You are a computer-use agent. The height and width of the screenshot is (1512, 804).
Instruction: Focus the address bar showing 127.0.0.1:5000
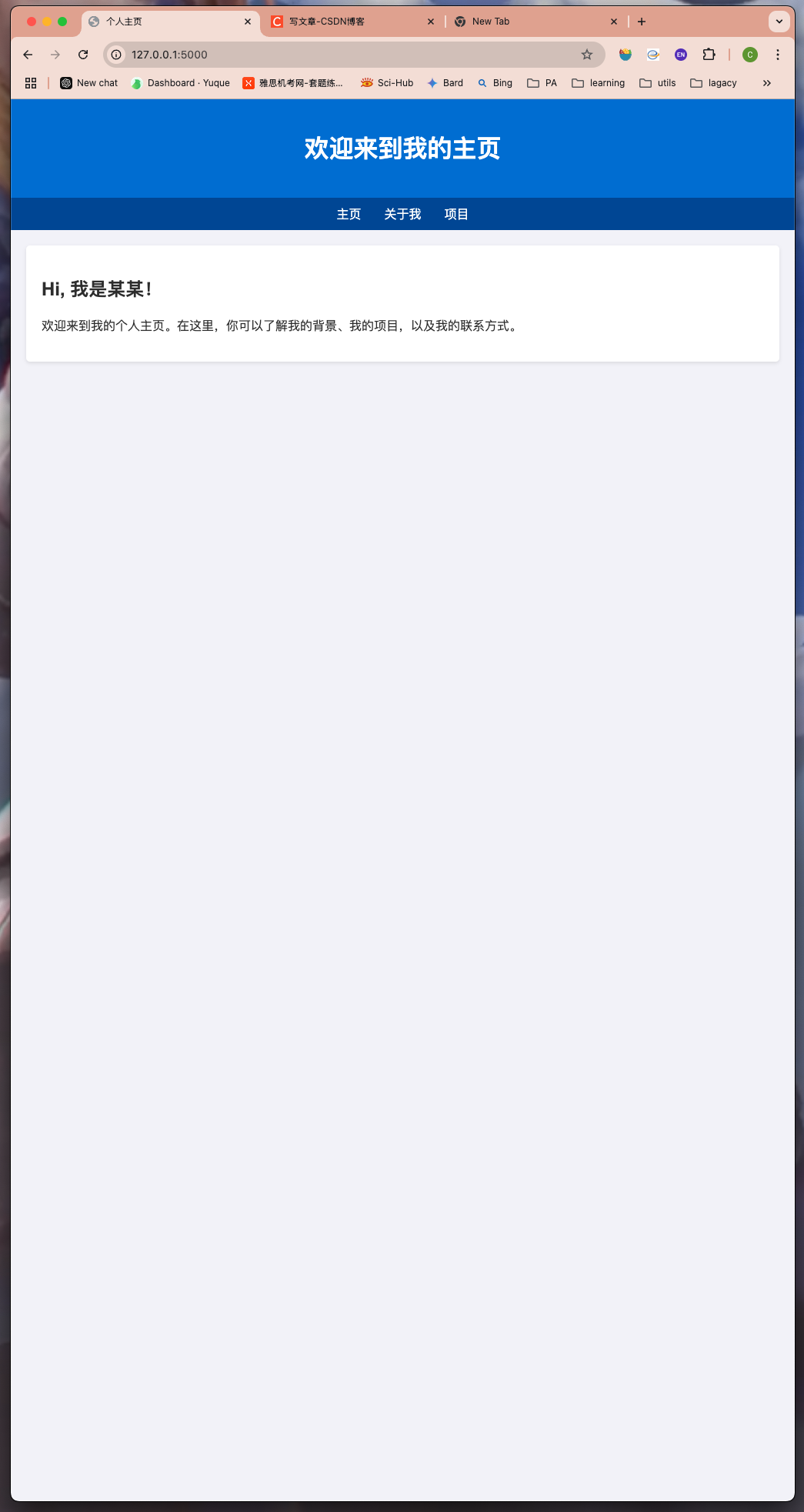pyautogui.click(x=354, y=55)
